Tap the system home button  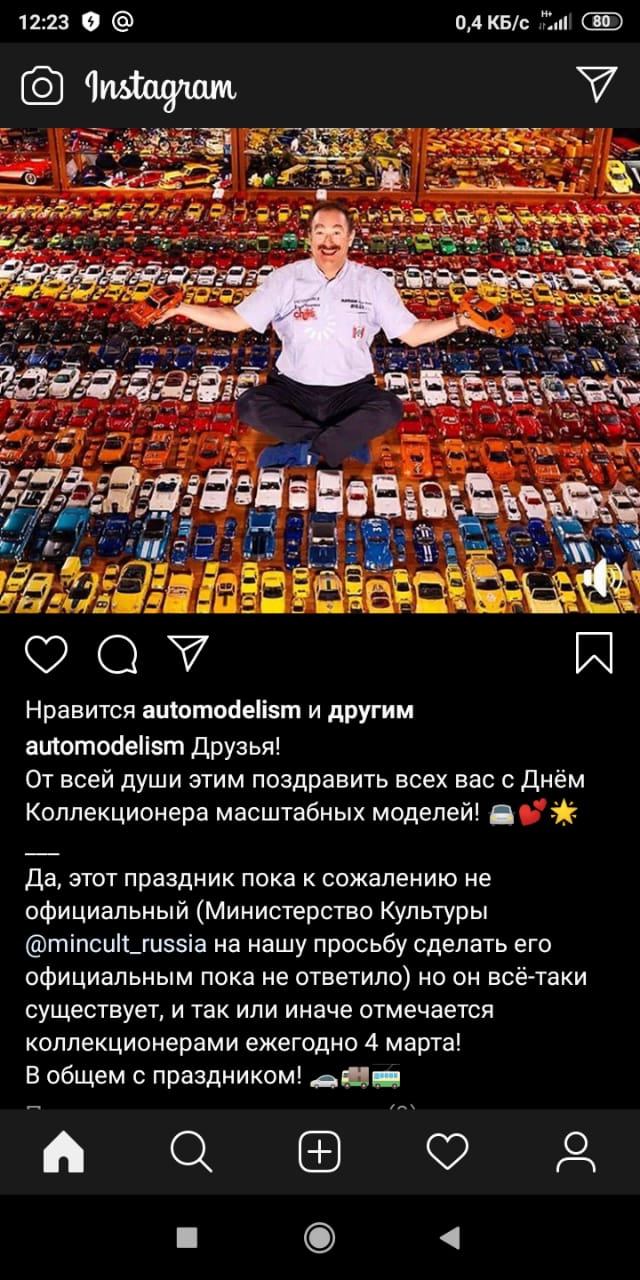click(x=320, y=1238)
